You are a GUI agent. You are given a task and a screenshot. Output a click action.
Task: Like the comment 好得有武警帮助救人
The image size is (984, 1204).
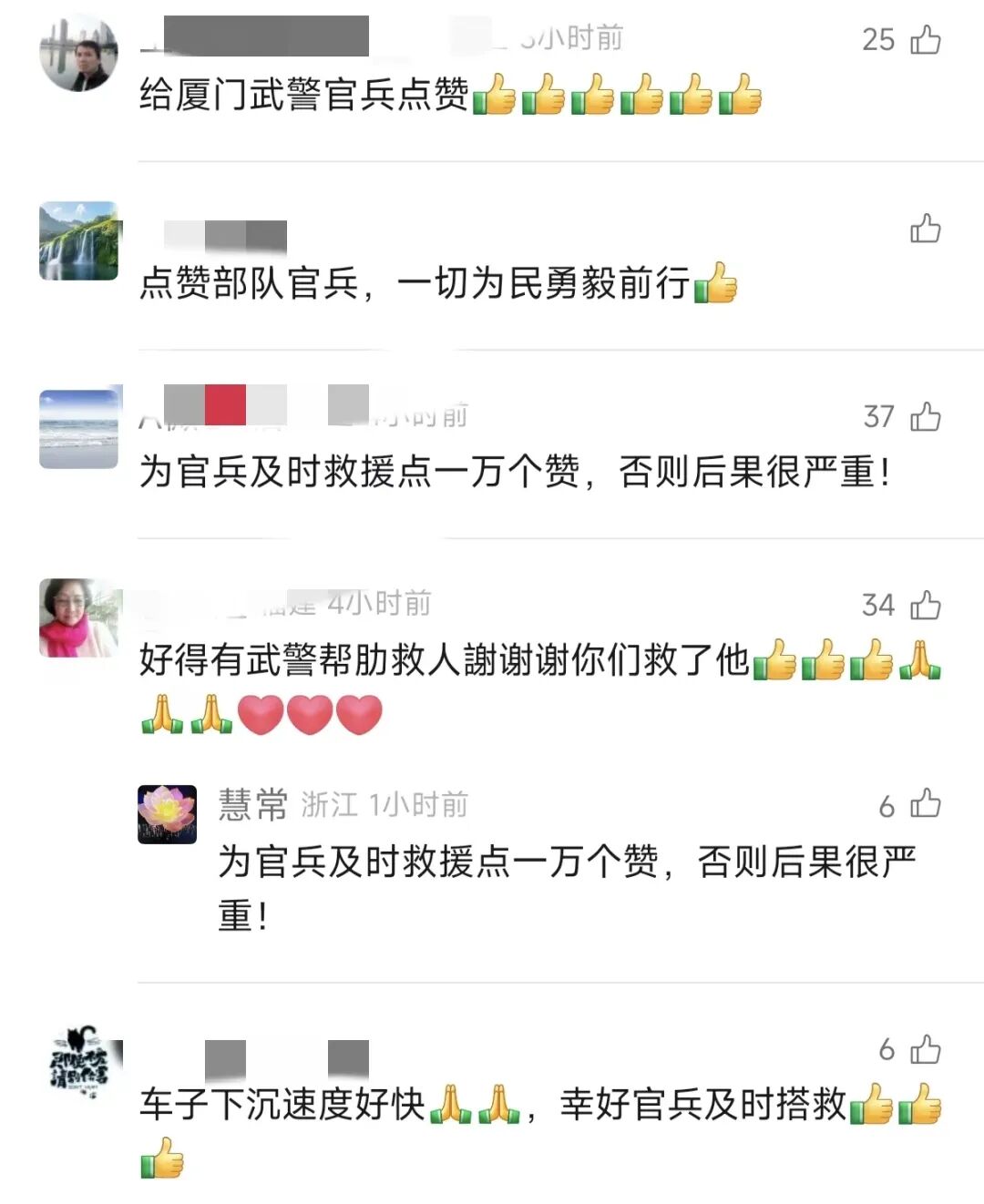[x=926, y=605]
